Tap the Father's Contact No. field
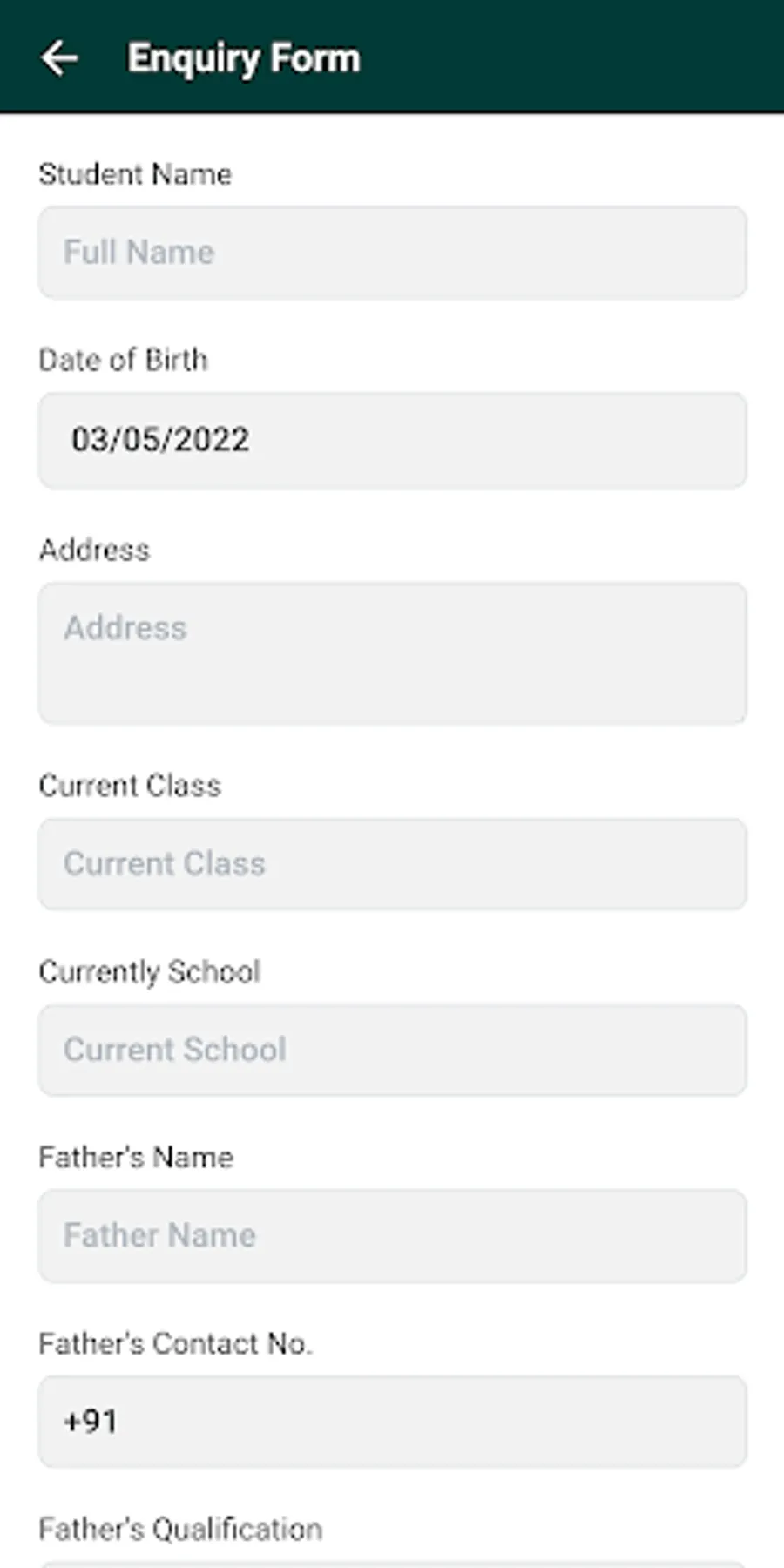This screenshot has height=1568, width=784. (x=392, y=1422)
